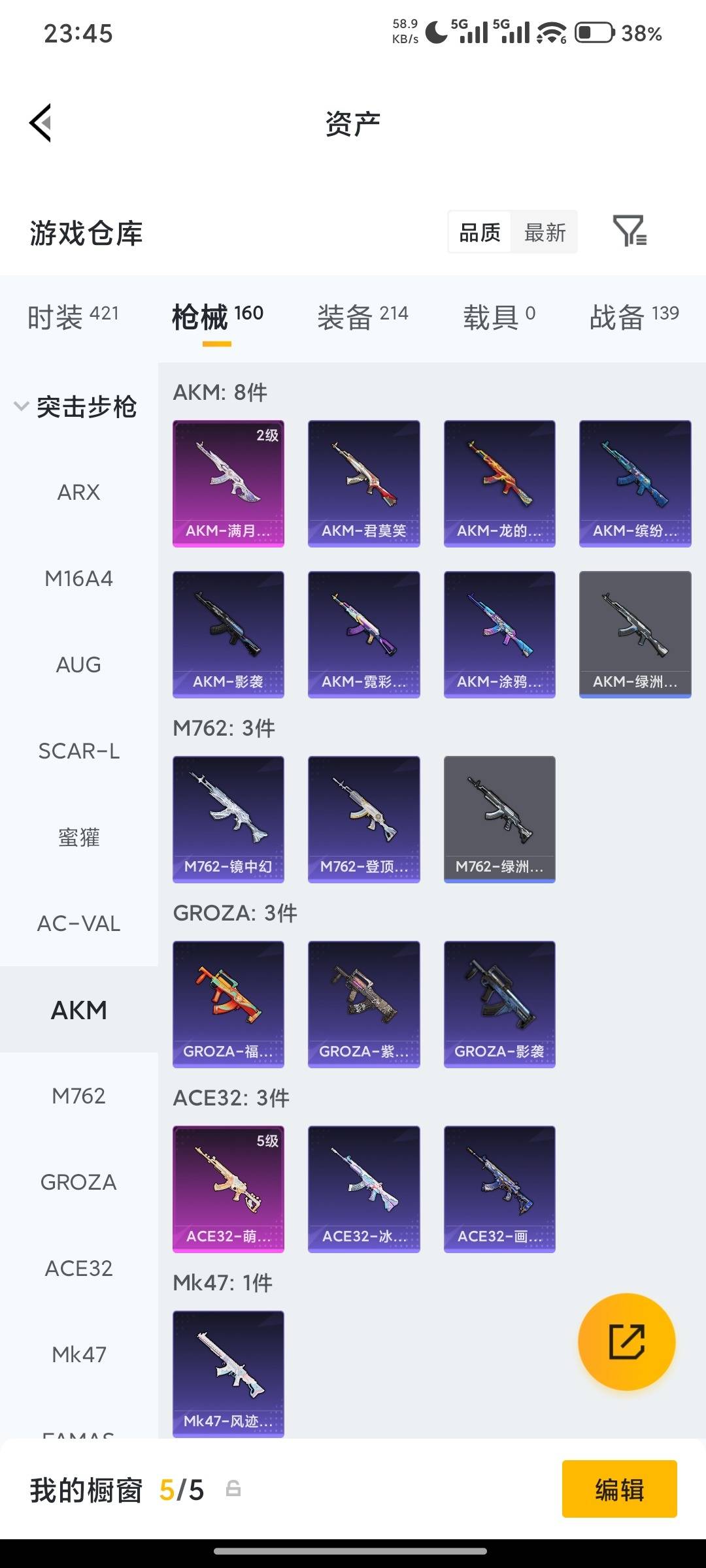
Task: Select ARX in the weapon list
Action: coord(78,492)
